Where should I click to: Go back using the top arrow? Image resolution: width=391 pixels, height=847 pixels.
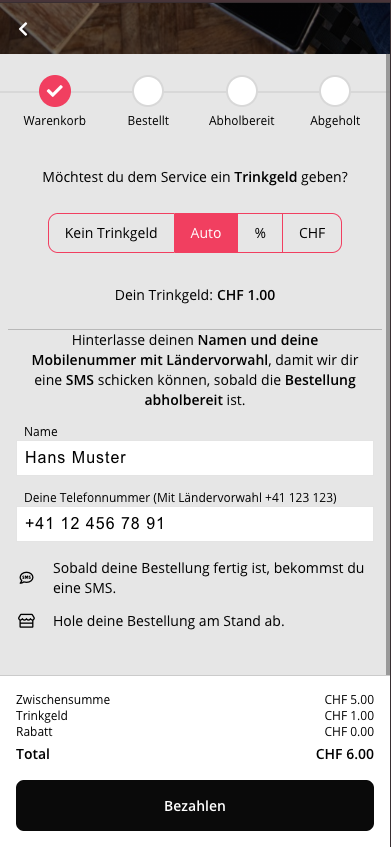[x=23, y=29]
